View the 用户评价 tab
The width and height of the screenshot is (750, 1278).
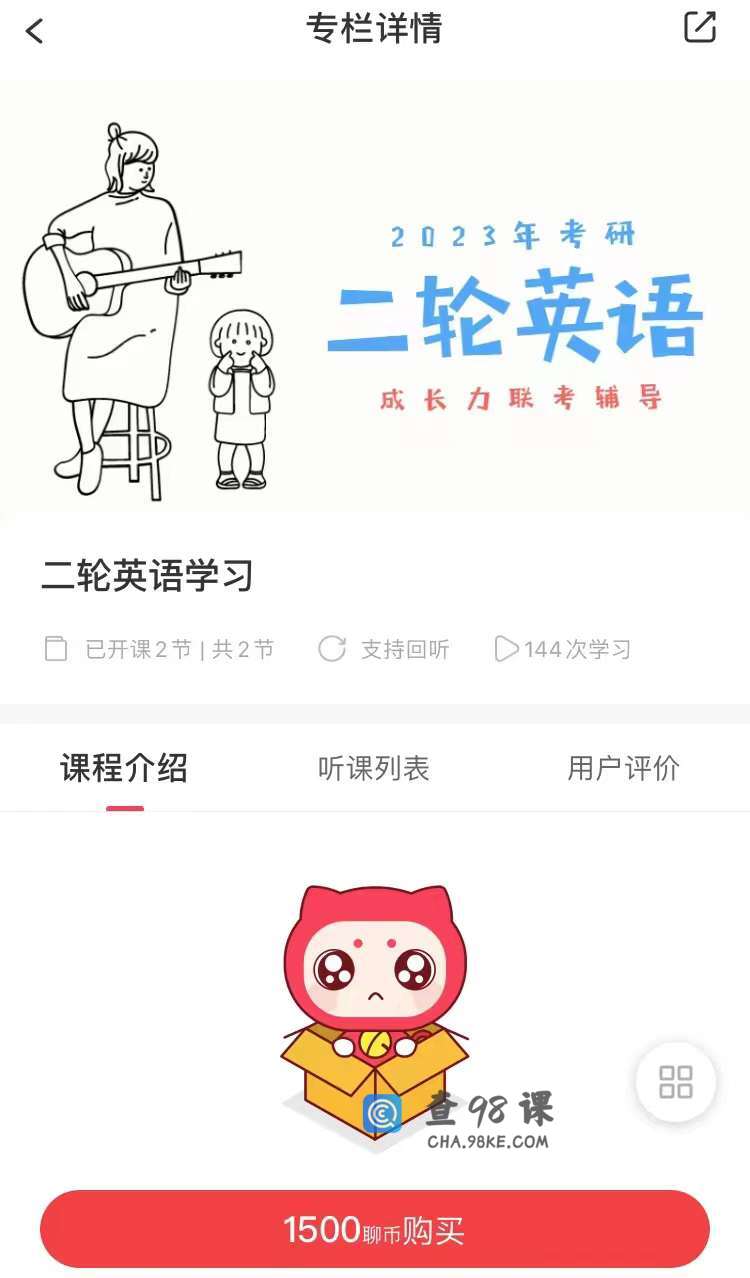click(x=623, y=768)
